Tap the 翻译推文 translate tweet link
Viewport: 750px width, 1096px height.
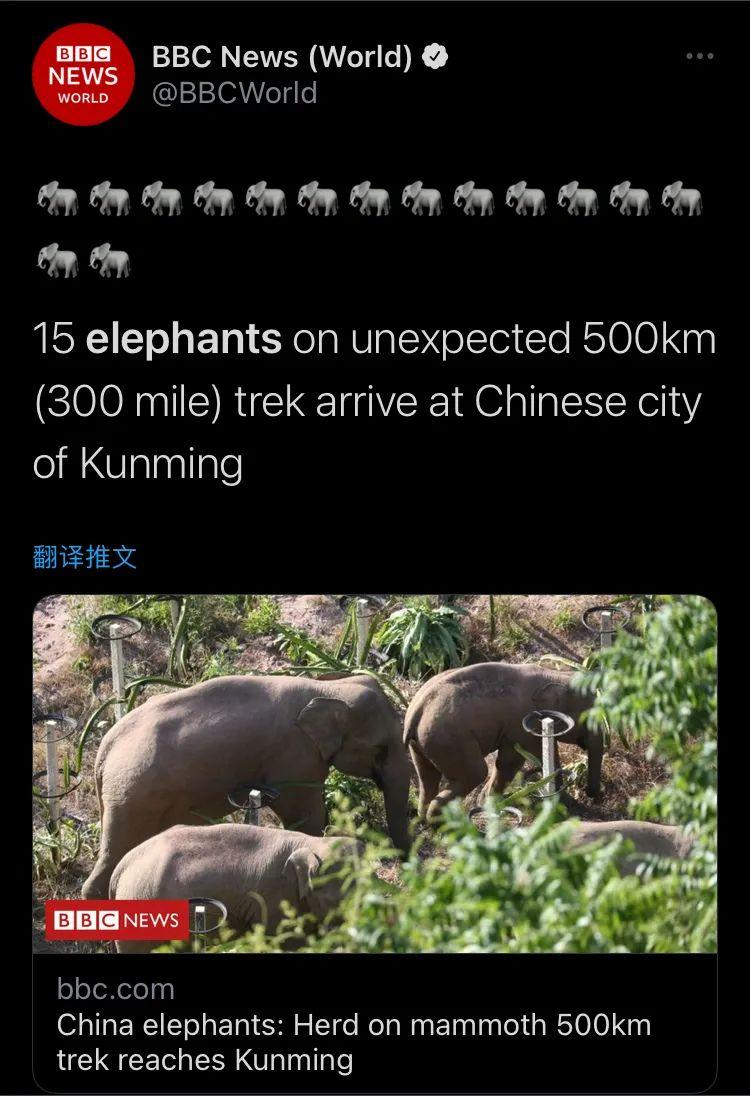click(85, 557)
